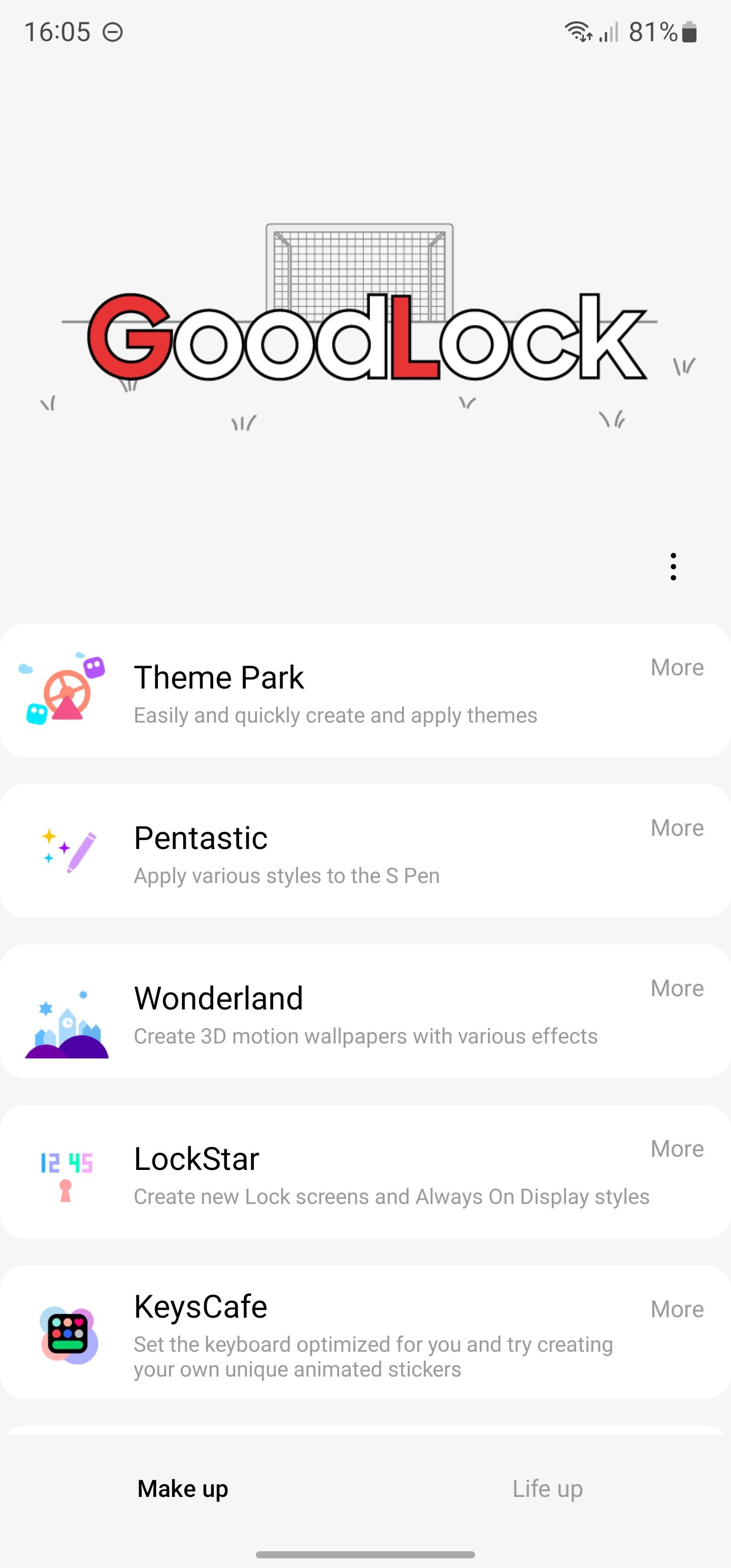The width and height of the screenshot is (731, 1568).
Task: Select the Make up tab
Action: [183, 1489]
